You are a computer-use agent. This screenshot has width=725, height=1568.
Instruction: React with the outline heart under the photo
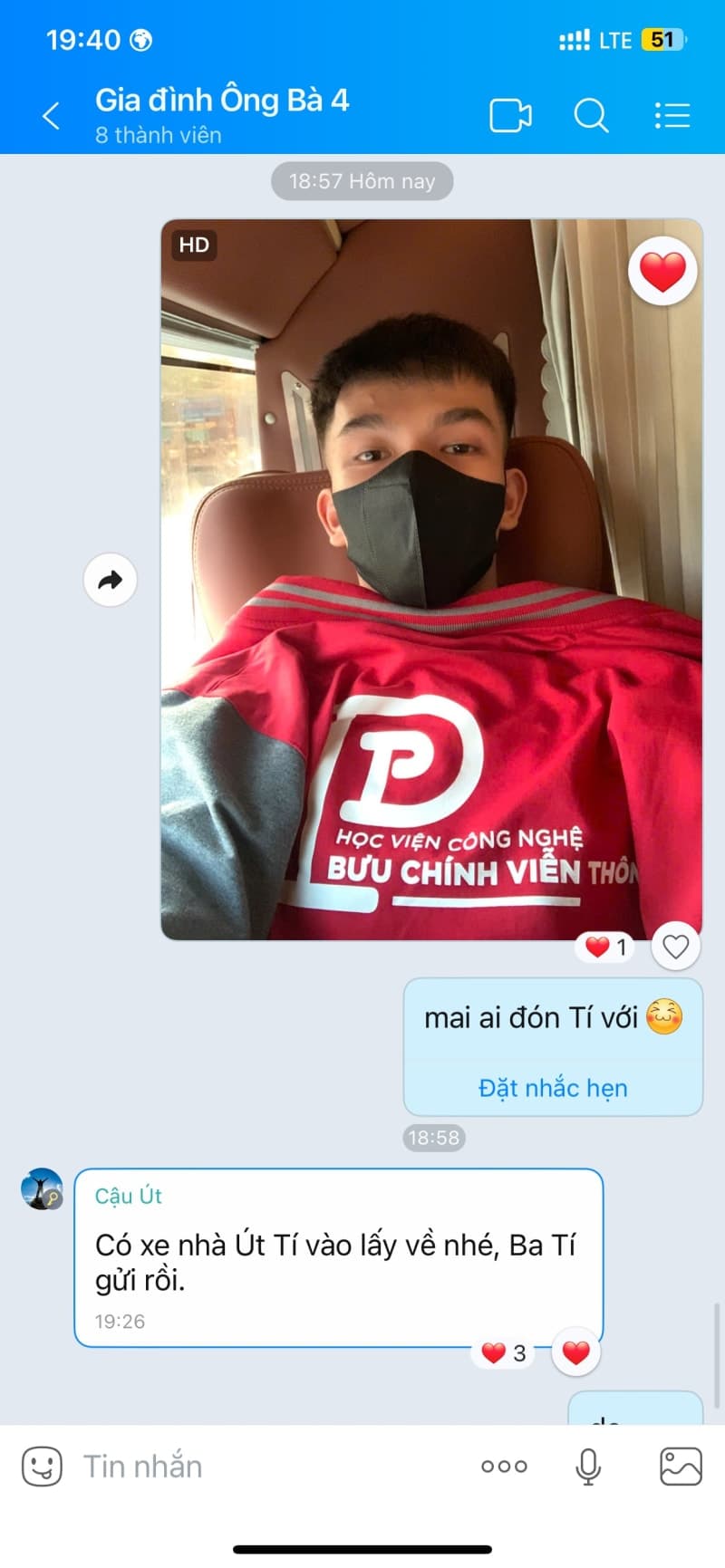coord(675,947)
